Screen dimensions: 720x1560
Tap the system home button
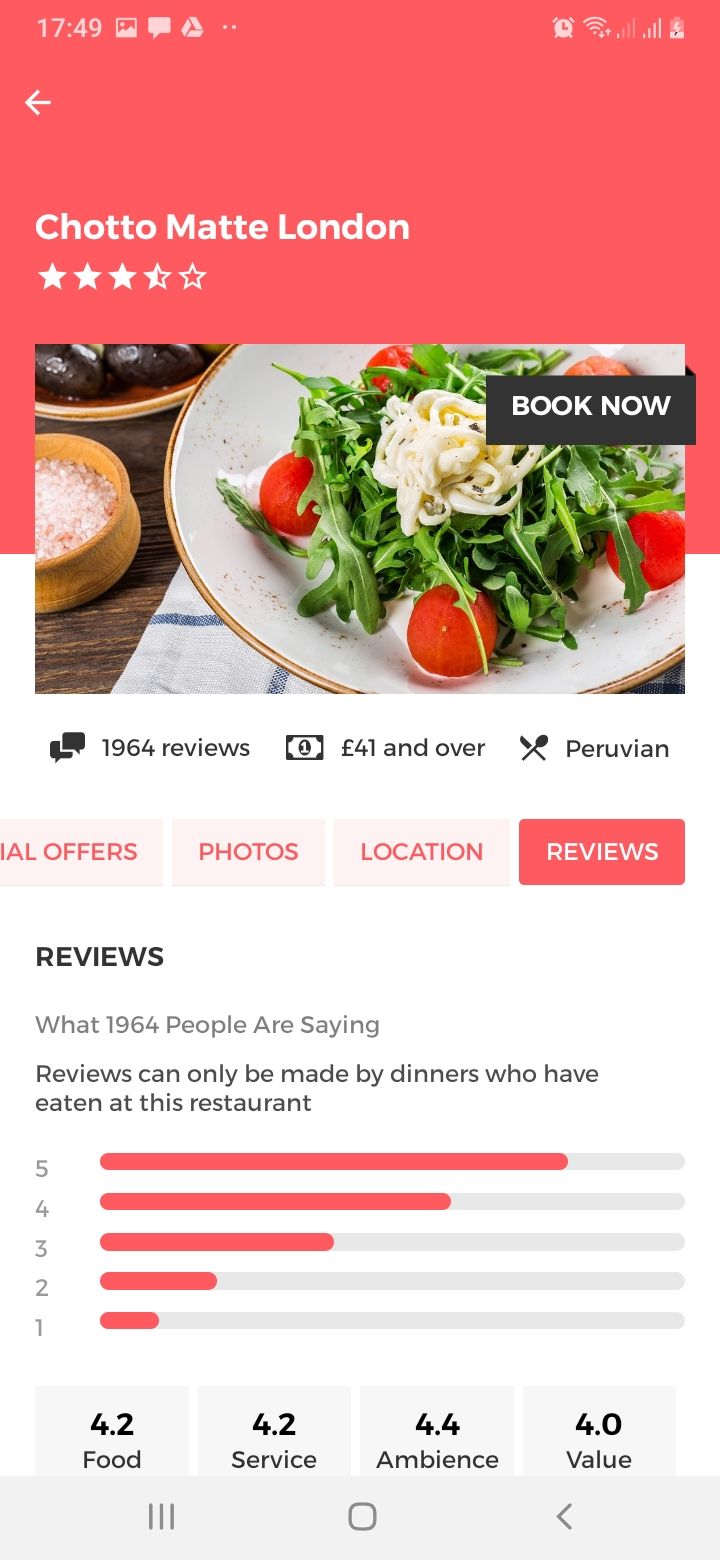(362, 1516)
